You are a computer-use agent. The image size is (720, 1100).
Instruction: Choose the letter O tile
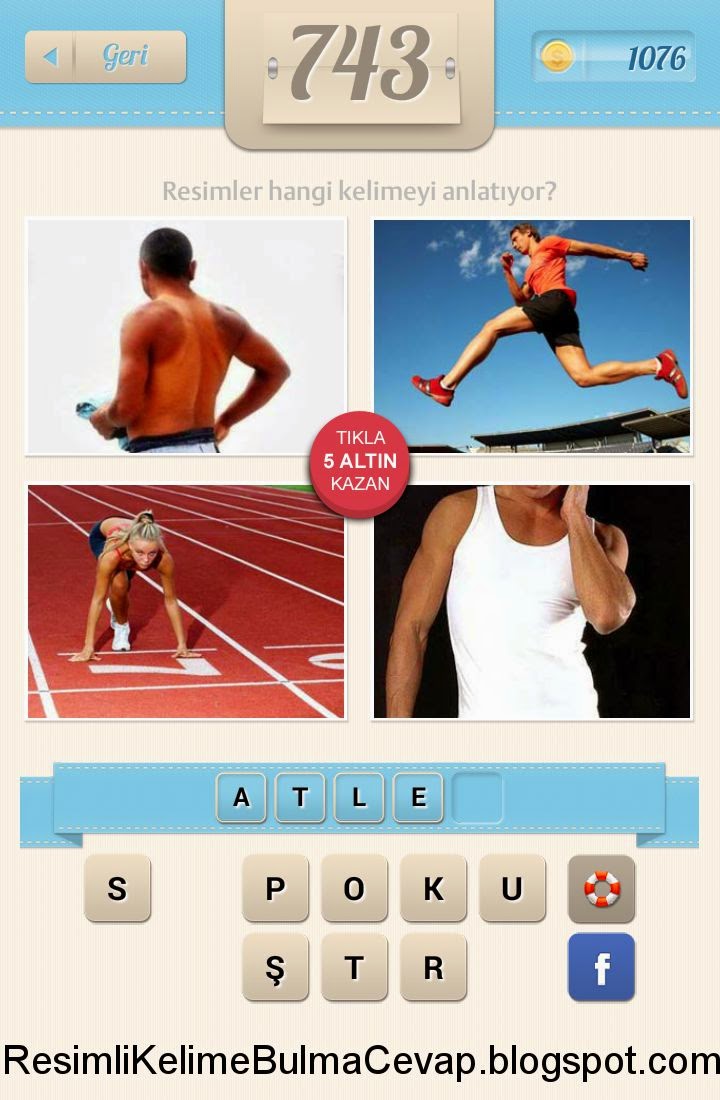(354, 888)
